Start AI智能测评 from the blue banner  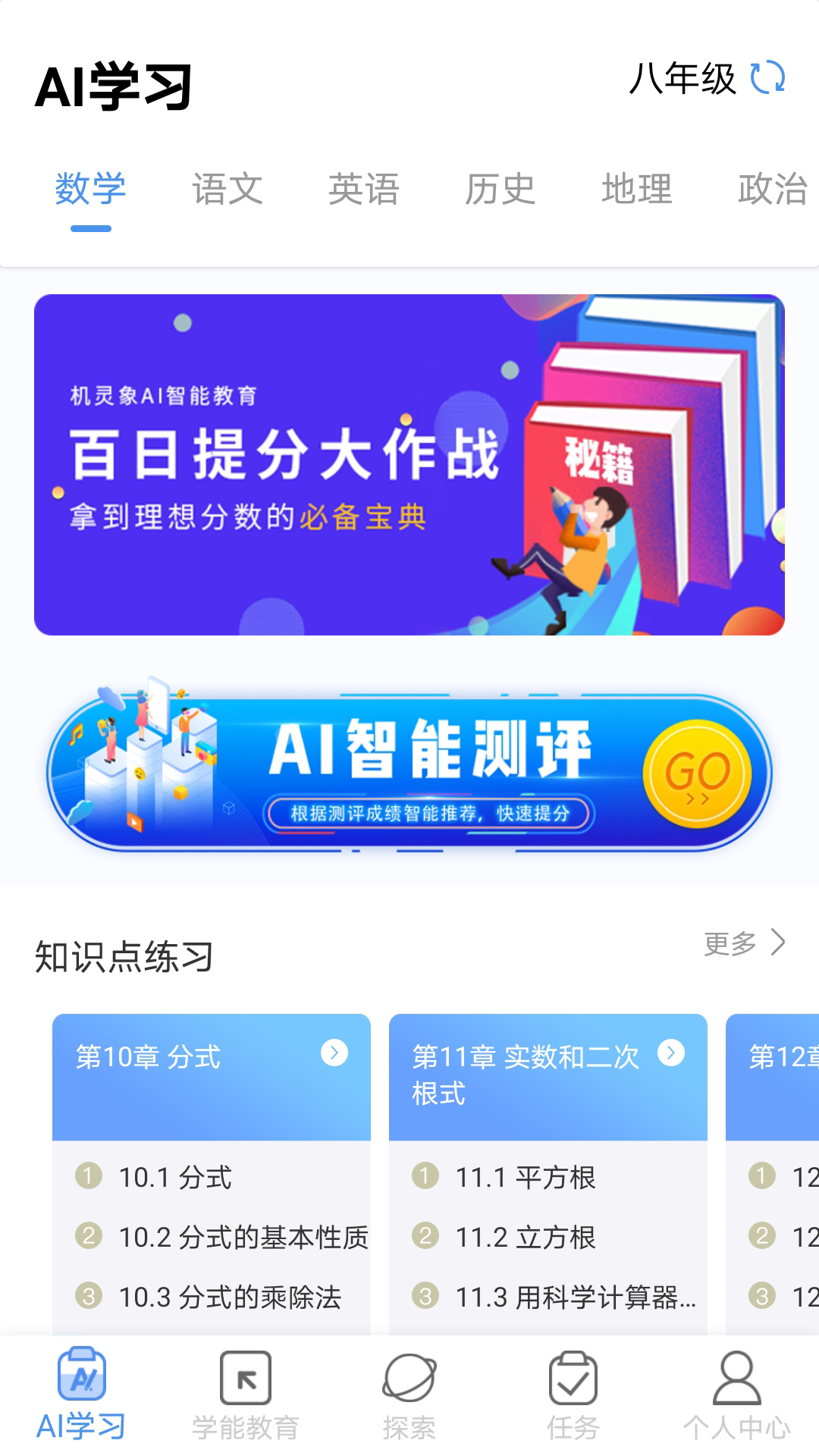pyautogui.click(x=409, y=773)
